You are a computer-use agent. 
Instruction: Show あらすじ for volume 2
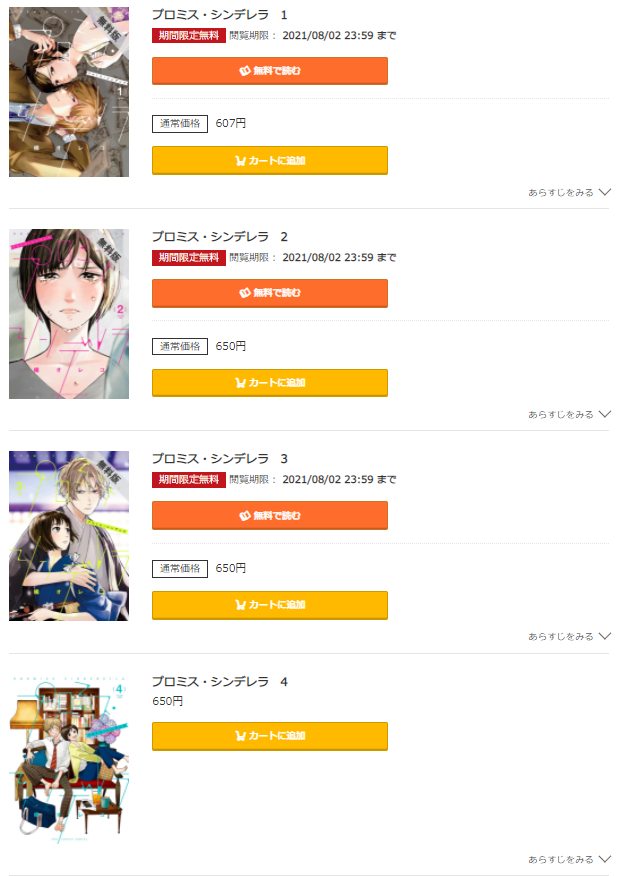pyautogui.click(x=568, y=414)
